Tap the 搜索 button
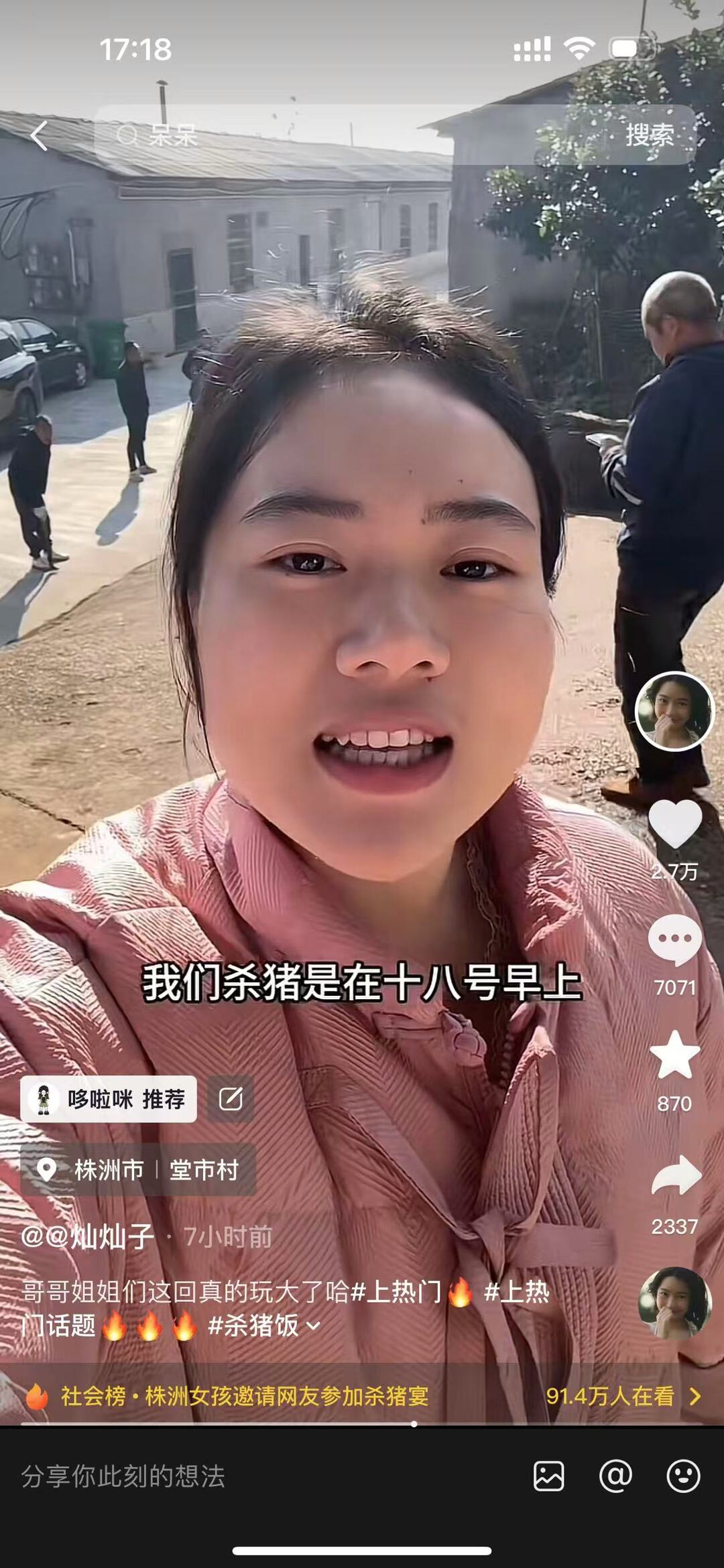 [649, 136]
